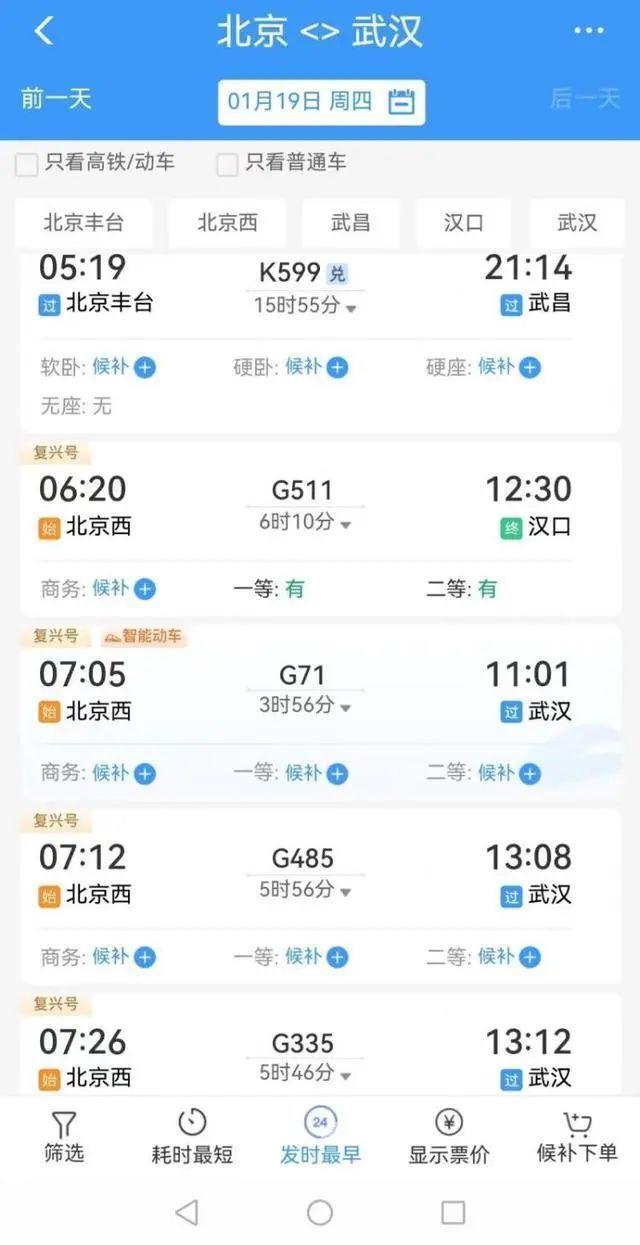Open the date picker for 01月19日
This screenshot has width=640, height=1245.
coord(321,102)
